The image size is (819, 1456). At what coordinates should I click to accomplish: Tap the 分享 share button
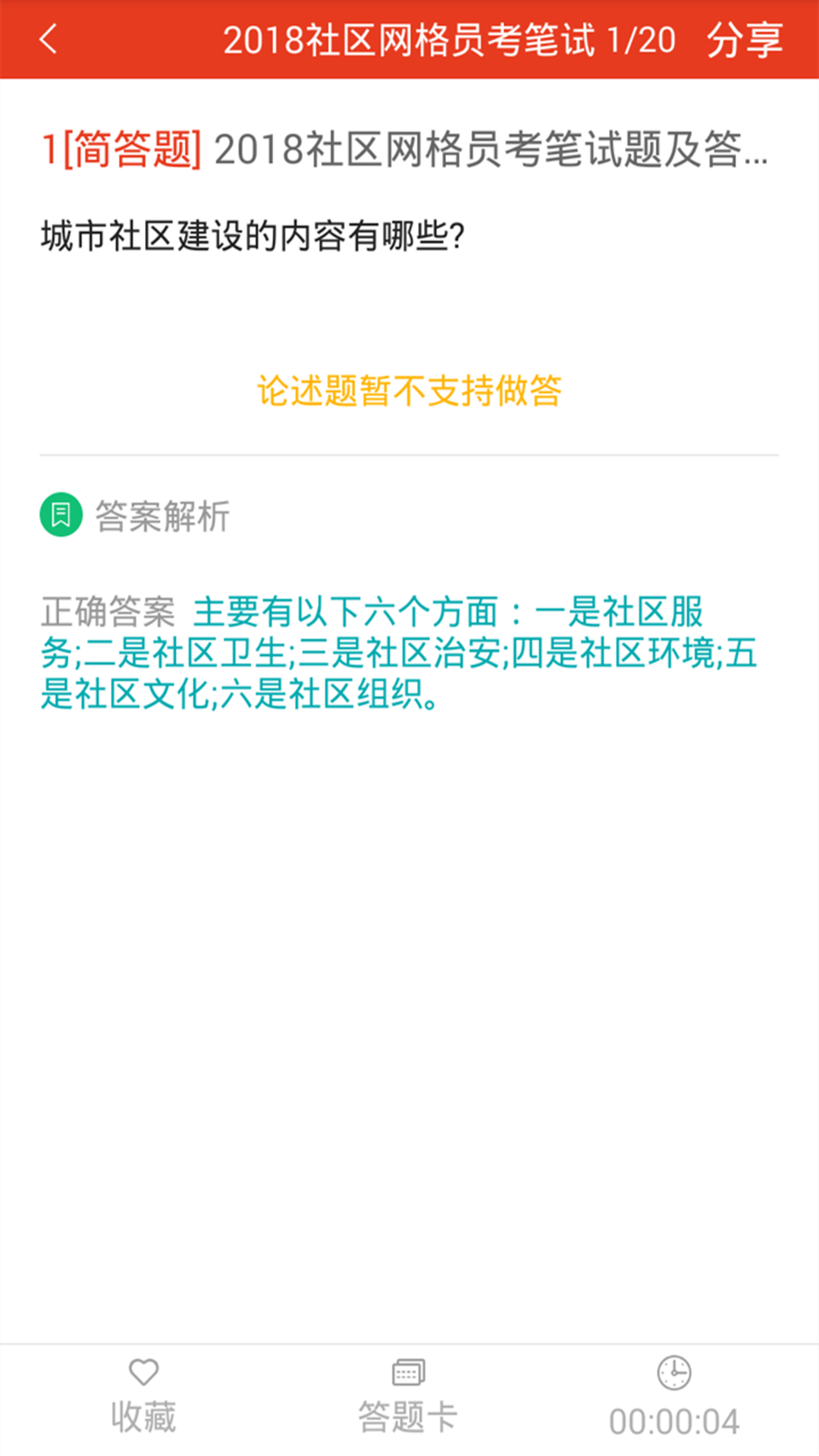pos(744,39)
